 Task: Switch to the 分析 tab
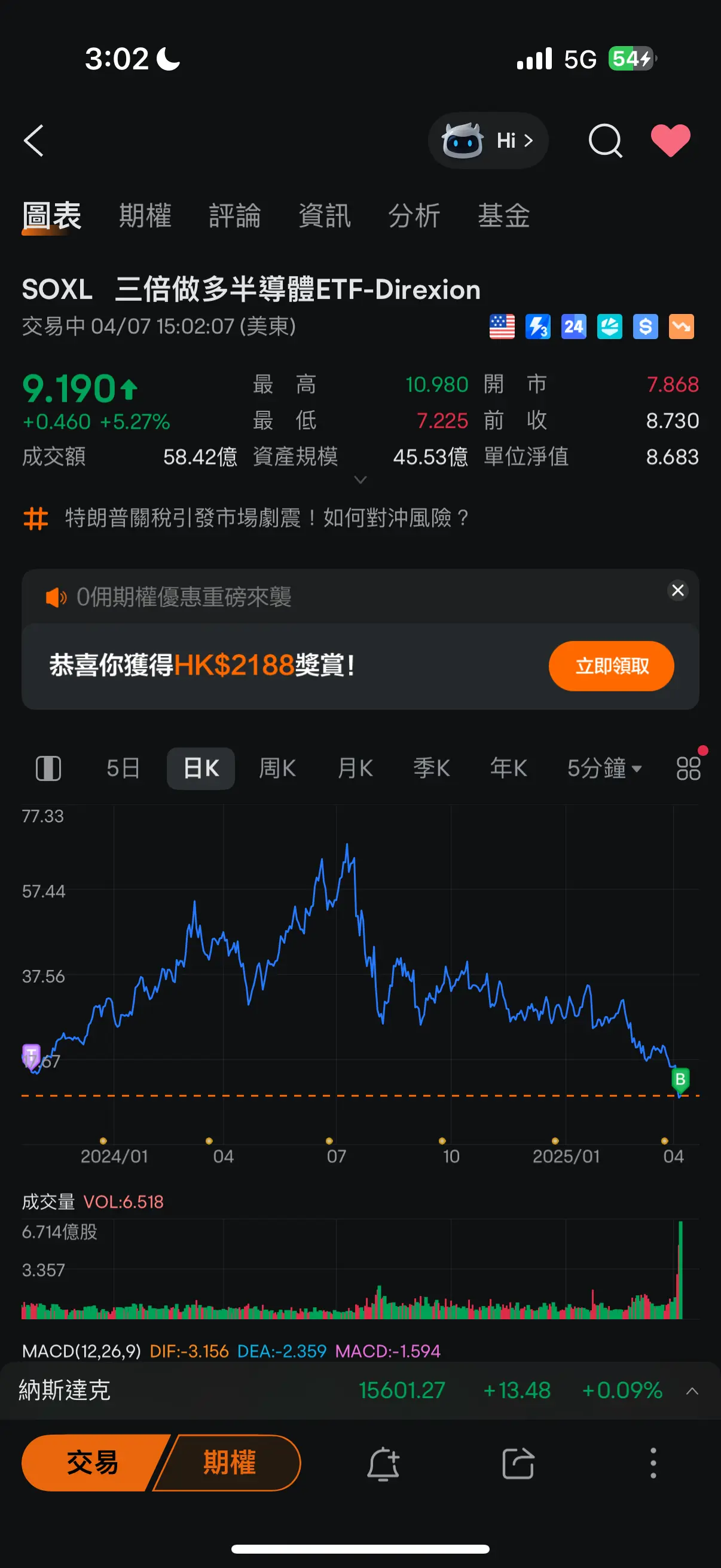pos(414,215)
